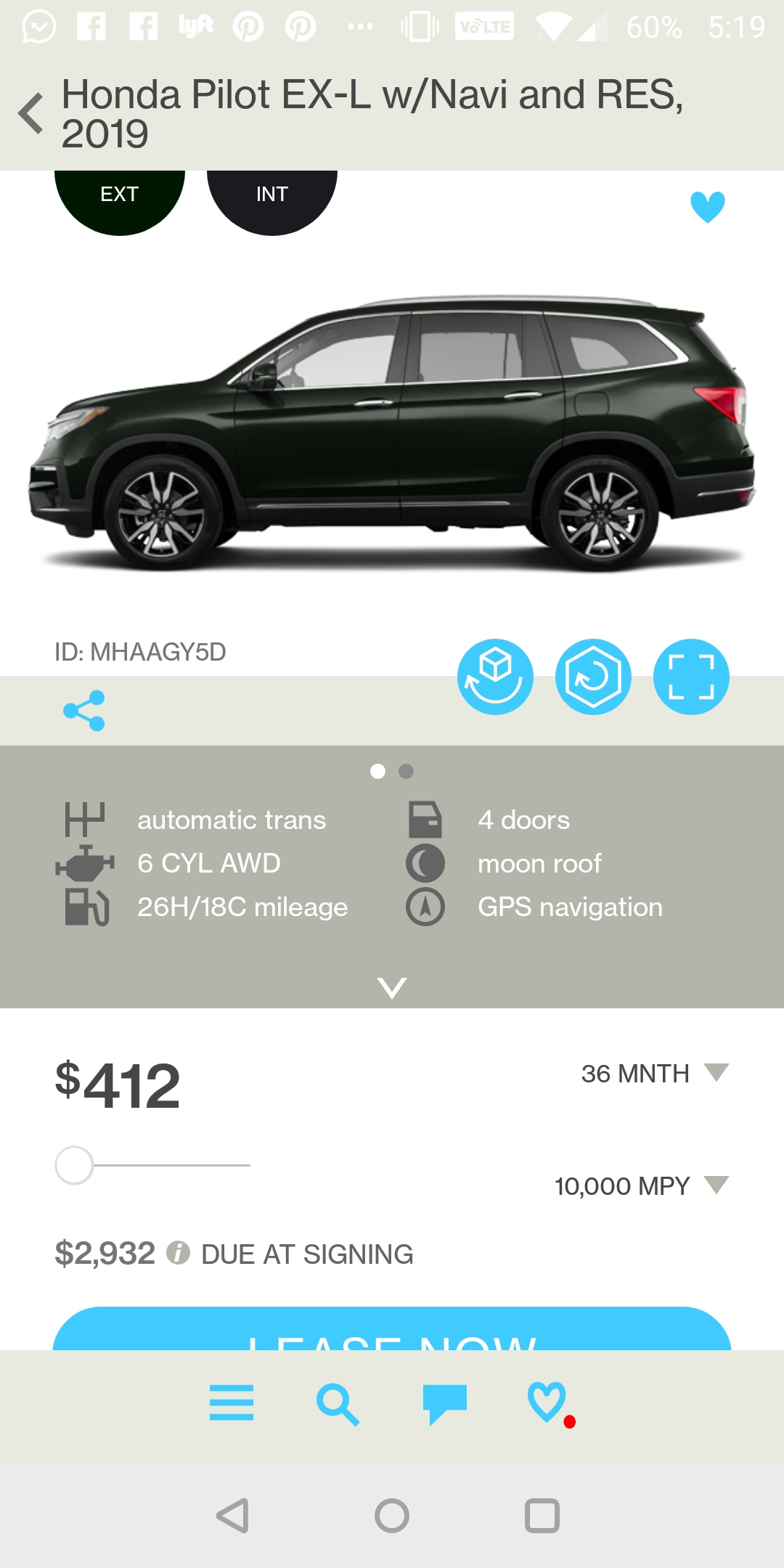Tap the second page indicator dot
The width and height of the screenshot is (784, 1568).
(407, 771)
